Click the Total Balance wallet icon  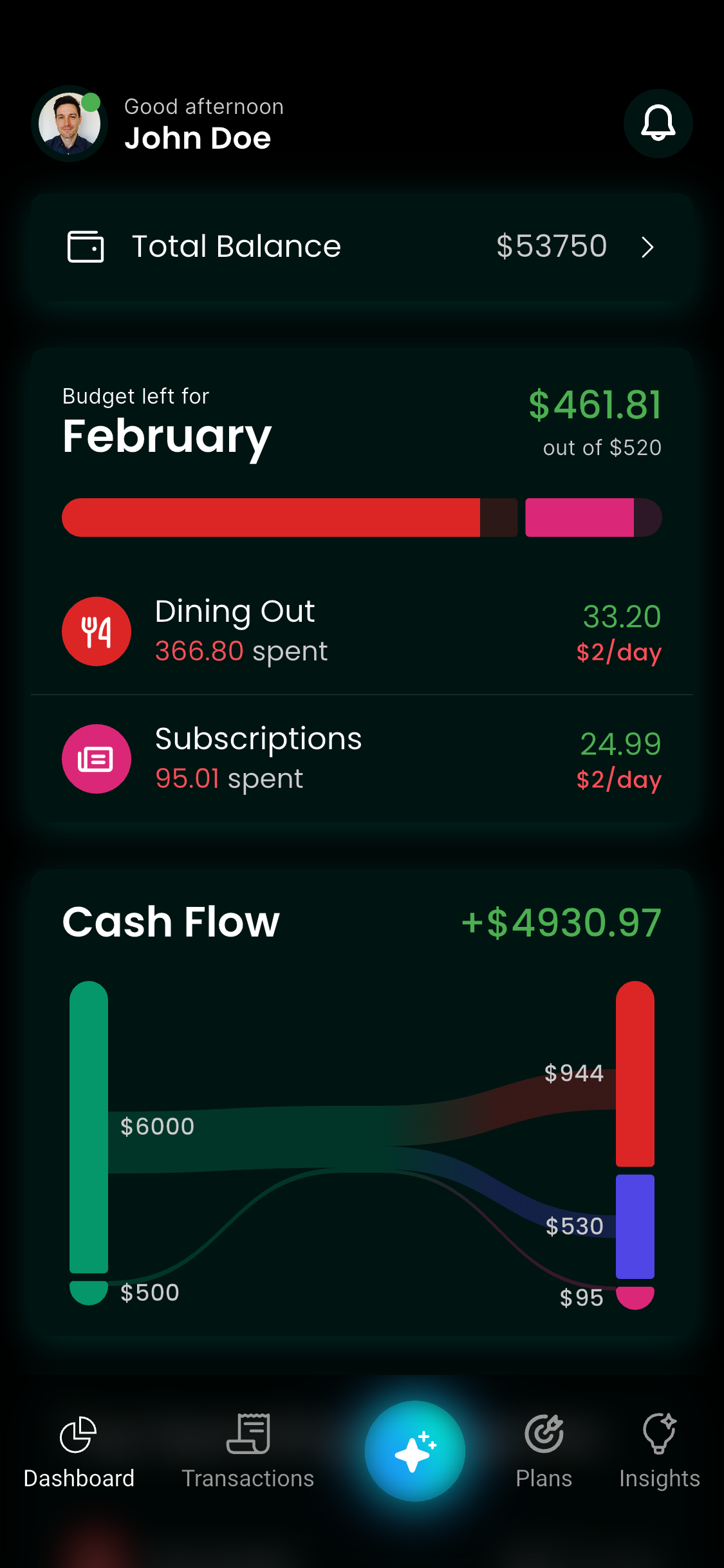pos(86,246)
